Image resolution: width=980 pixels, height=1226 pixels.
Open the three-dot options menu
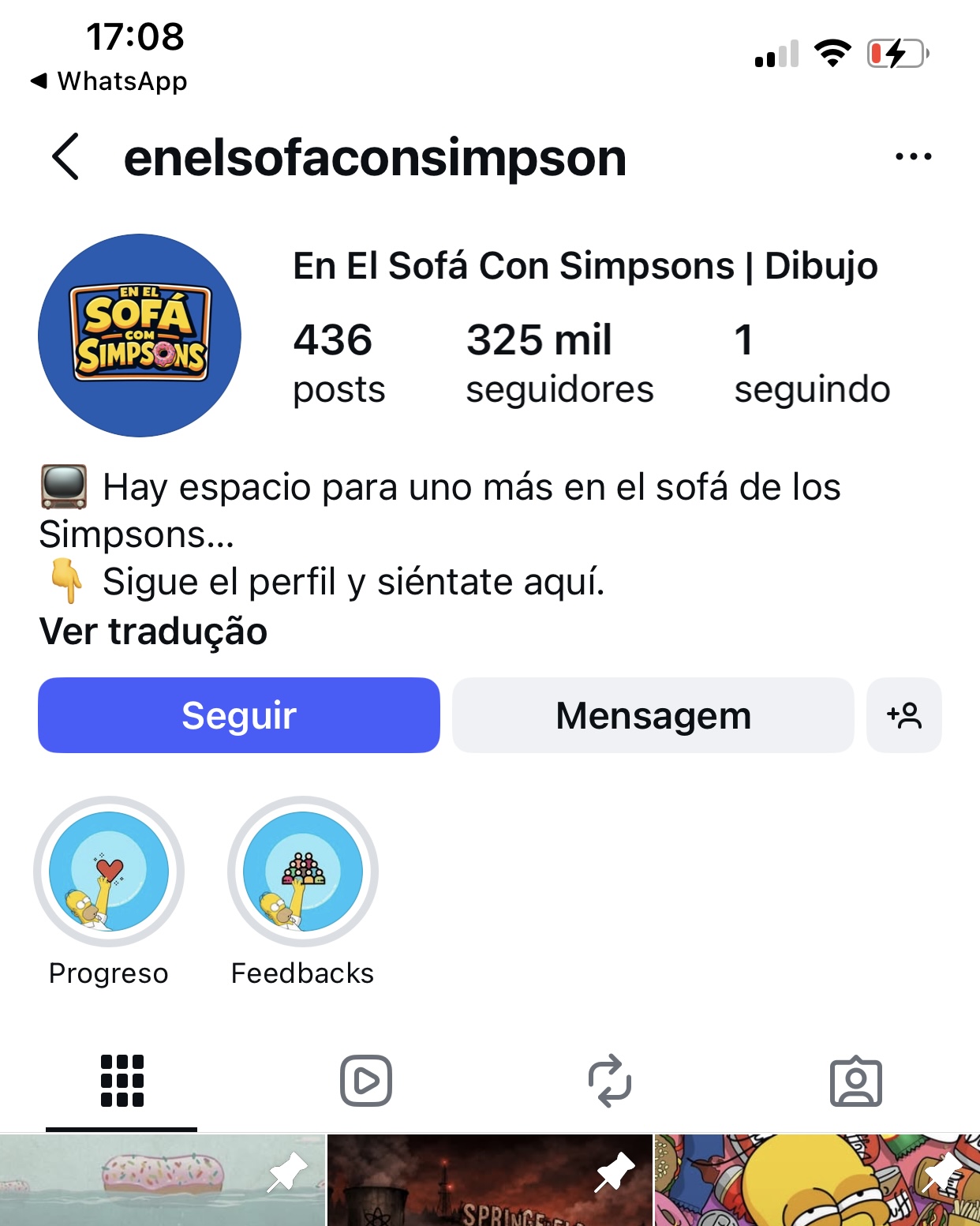point(913,156)
